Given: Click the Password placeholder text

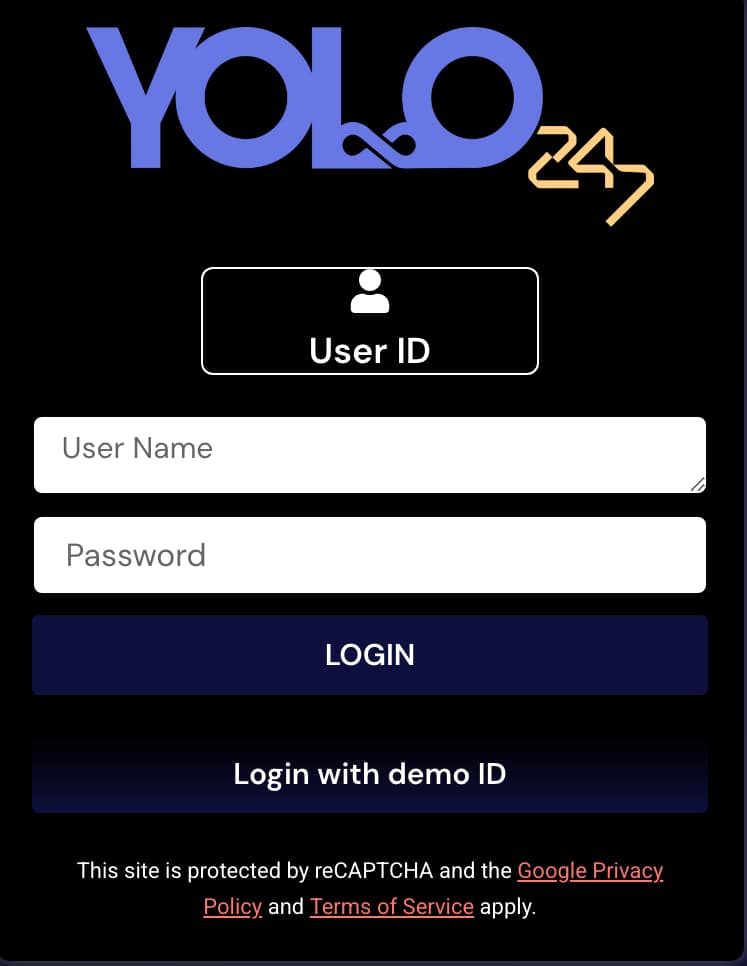Looking at the screenshot, I should click(x=135, y=555).
